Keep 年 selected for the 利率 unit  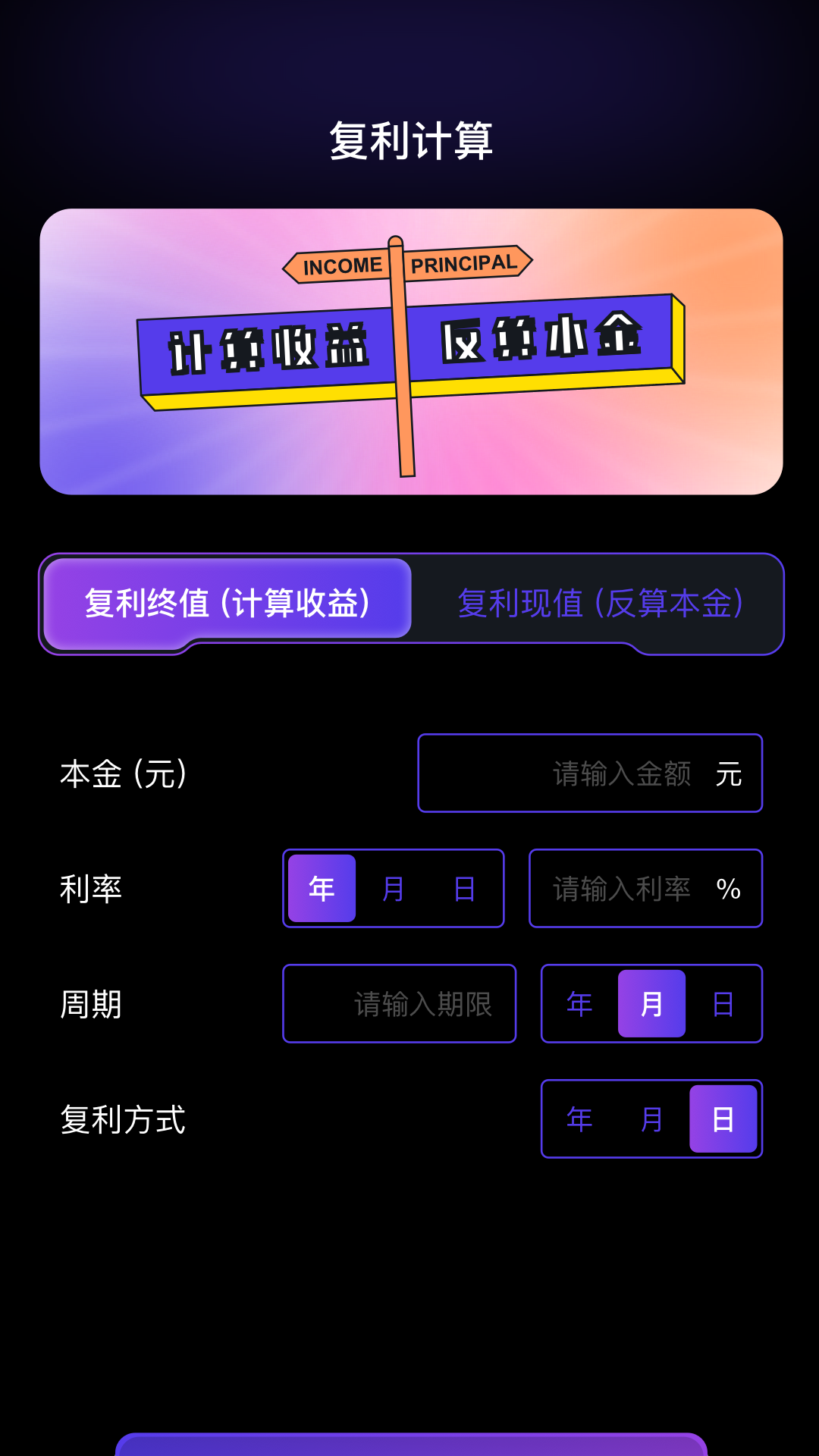pos(321,888)
